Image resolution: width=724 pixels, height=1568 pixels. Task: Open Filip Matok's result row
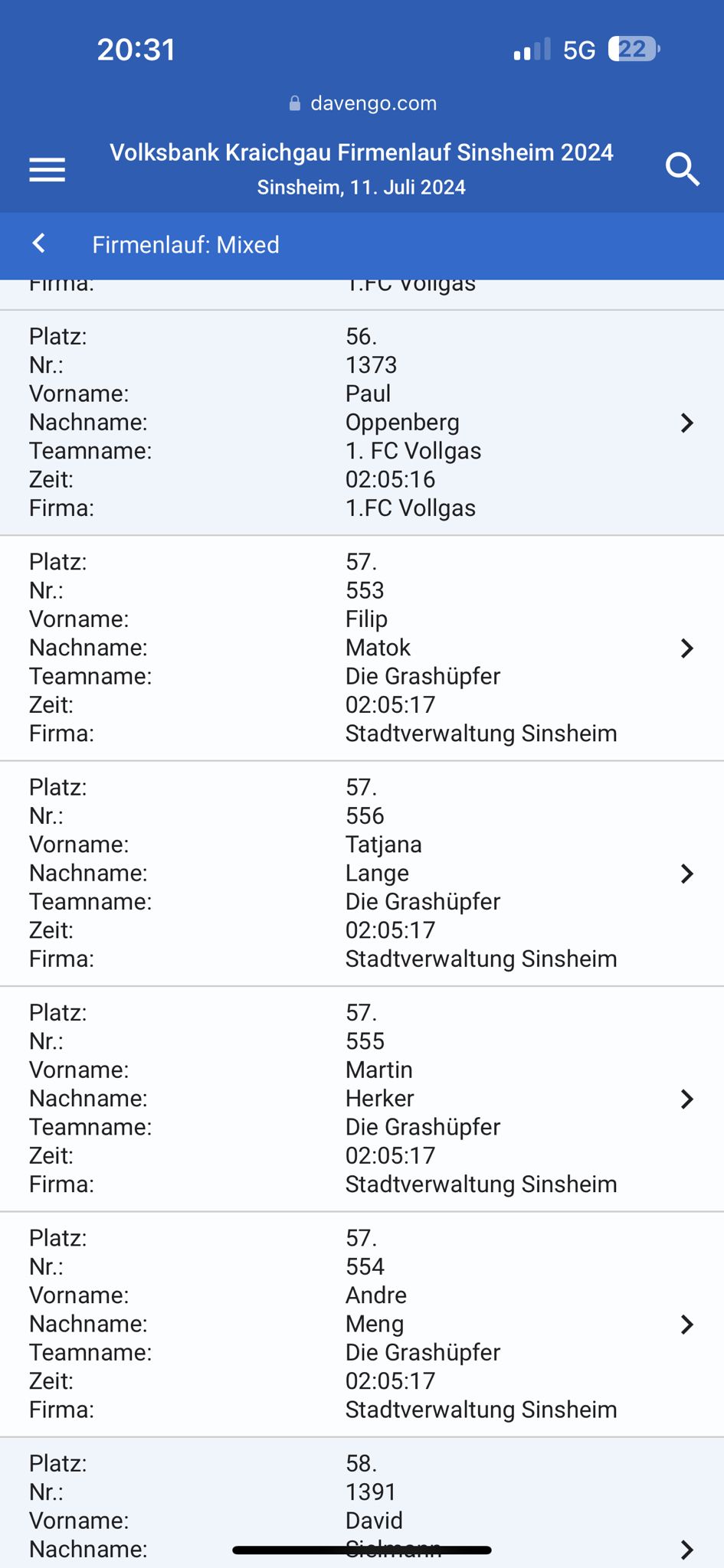[362, 648]
